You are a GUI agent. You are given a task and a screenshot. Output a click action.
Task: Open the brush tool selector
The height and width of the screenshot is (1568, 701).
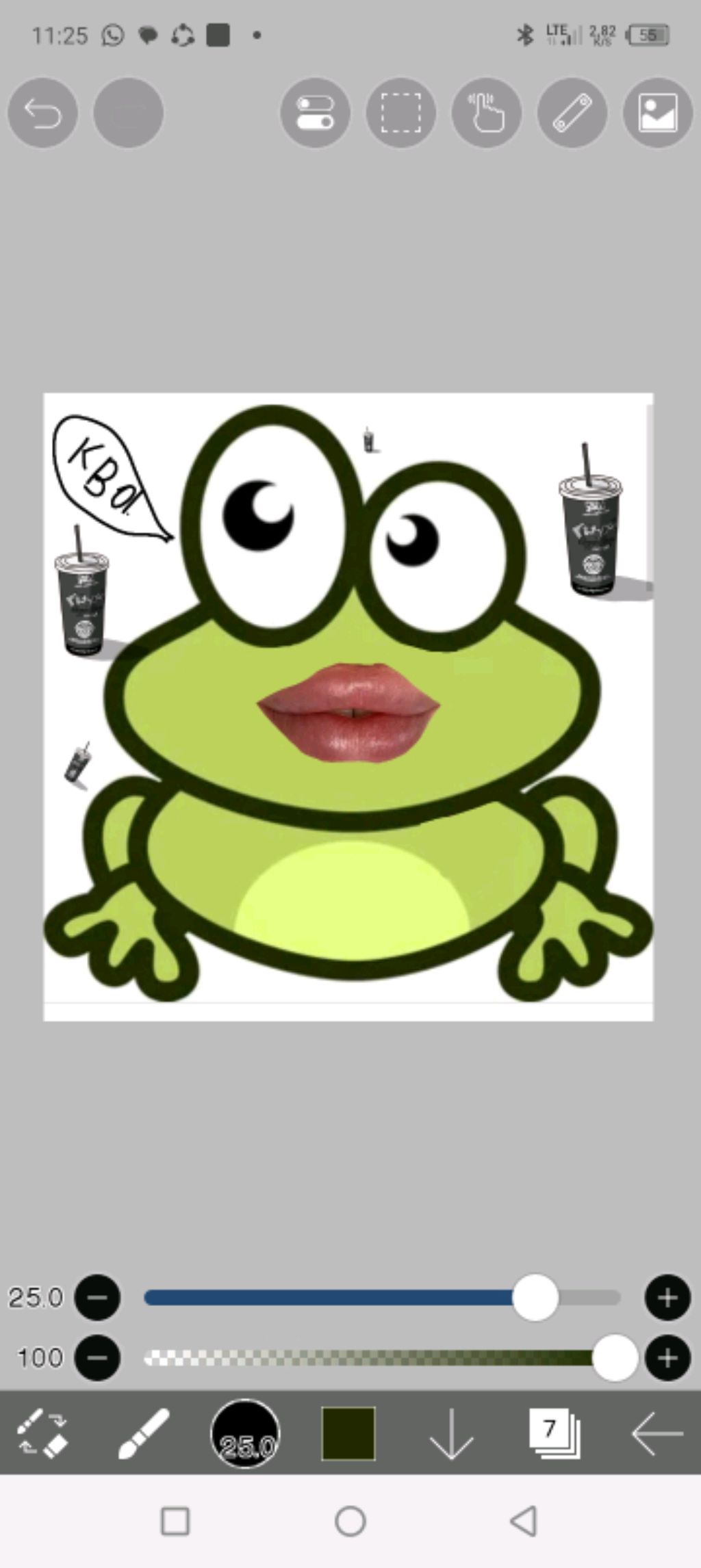[144, 1433]
